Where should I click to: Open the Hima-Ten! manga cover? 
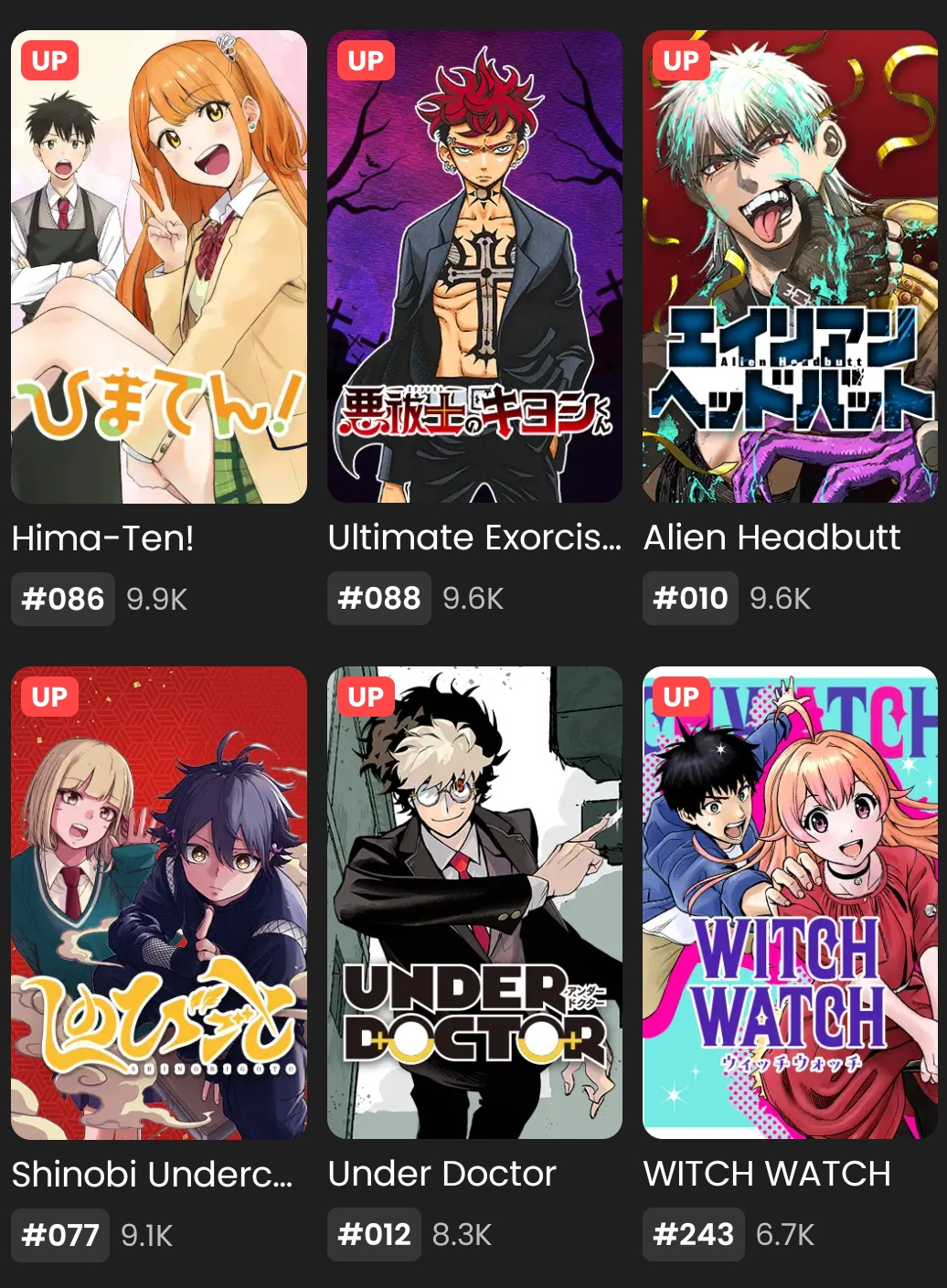[x=159, y=267]
